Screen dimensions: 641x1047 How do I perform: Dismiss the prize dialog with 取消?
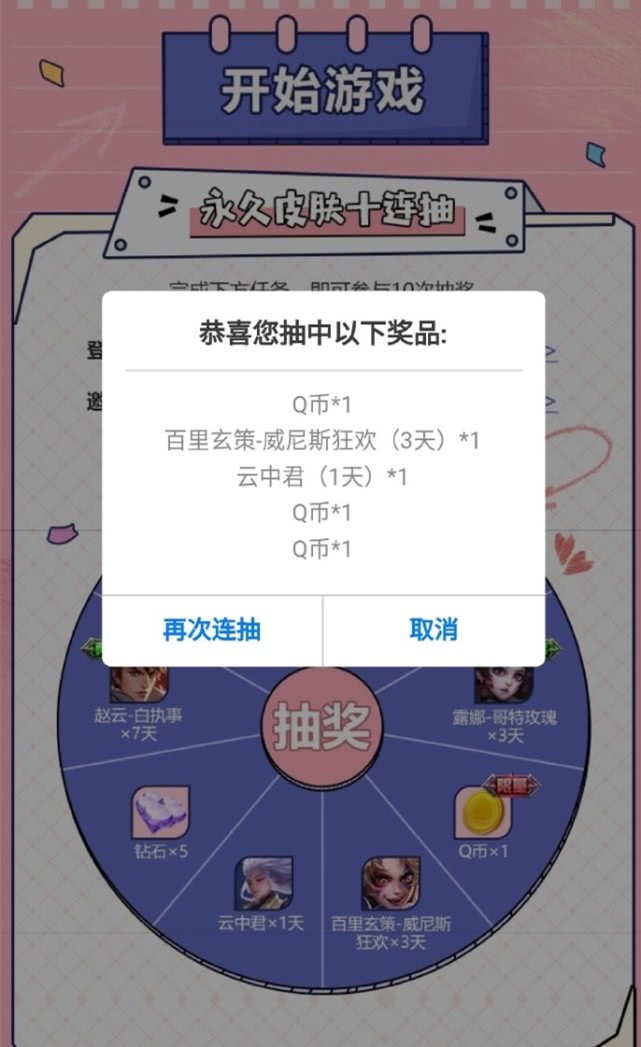(433, 630)
